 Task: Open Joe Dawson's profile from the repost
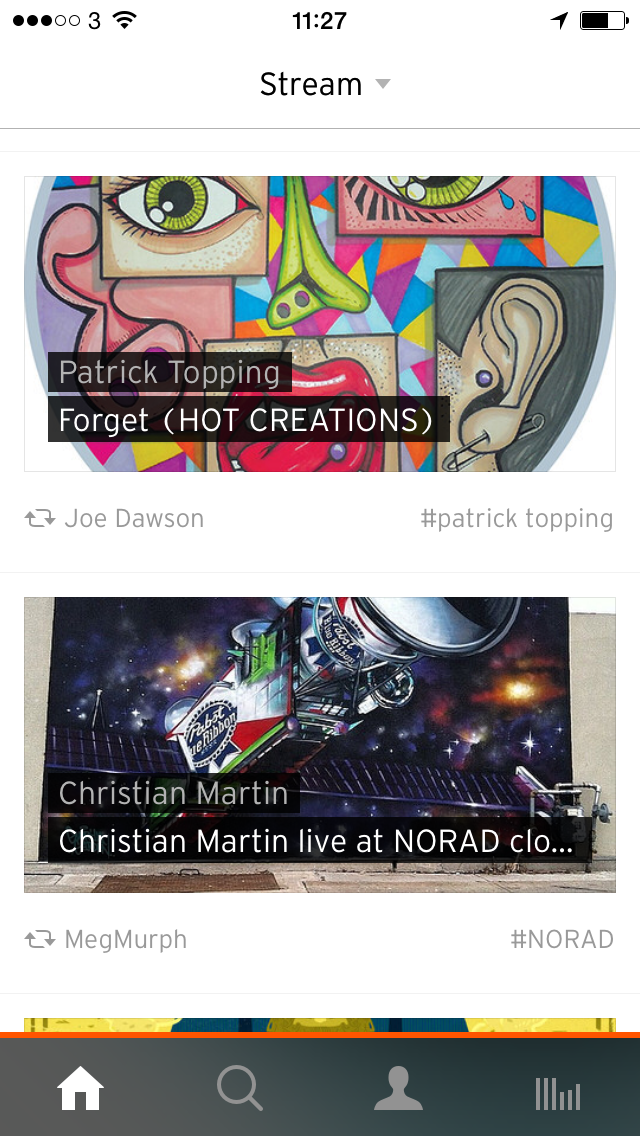coord(134,519)
